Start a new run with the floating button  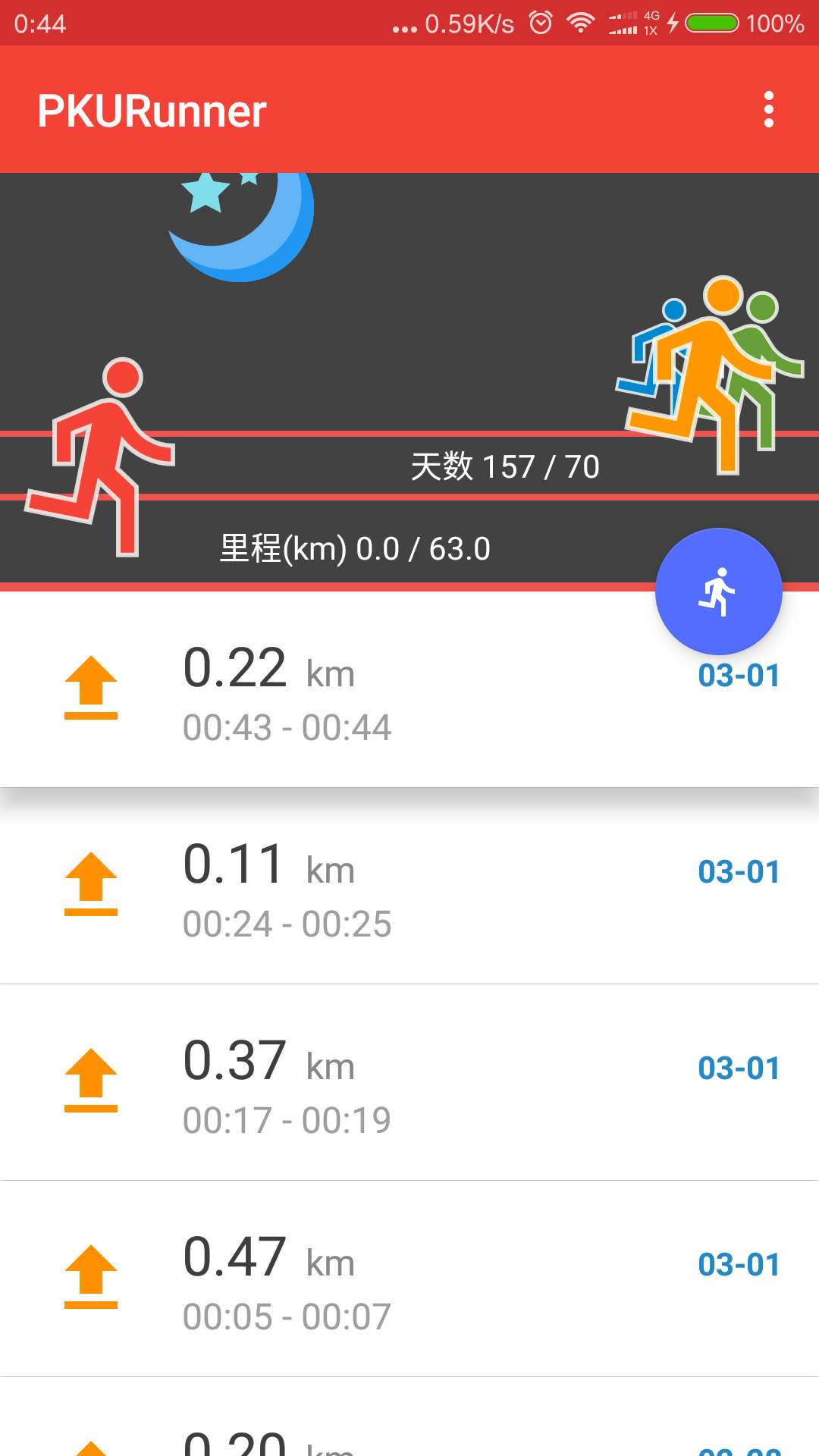click(718, 591)
